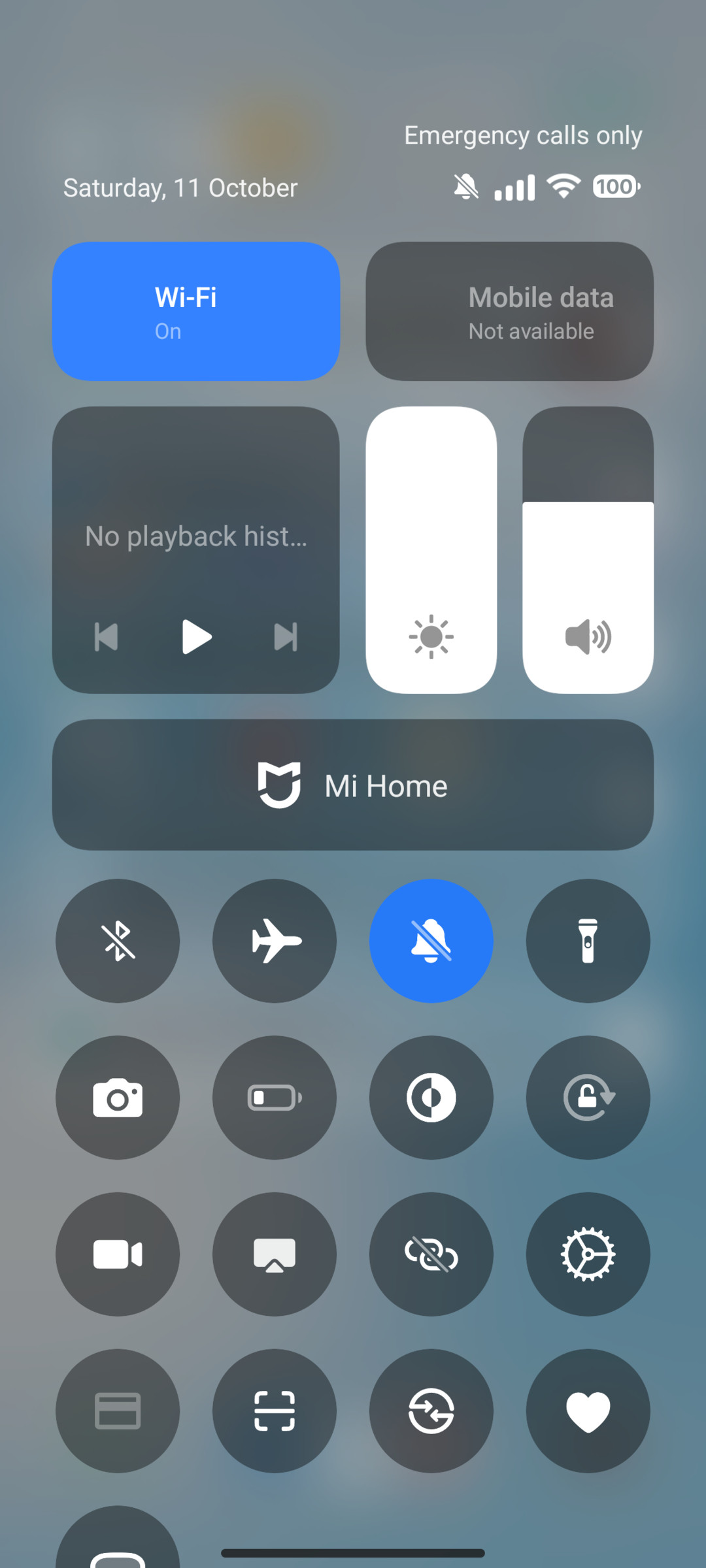Open the Camera shortcut
The width and height of the screenshot is (706, 1568).
118,1098
